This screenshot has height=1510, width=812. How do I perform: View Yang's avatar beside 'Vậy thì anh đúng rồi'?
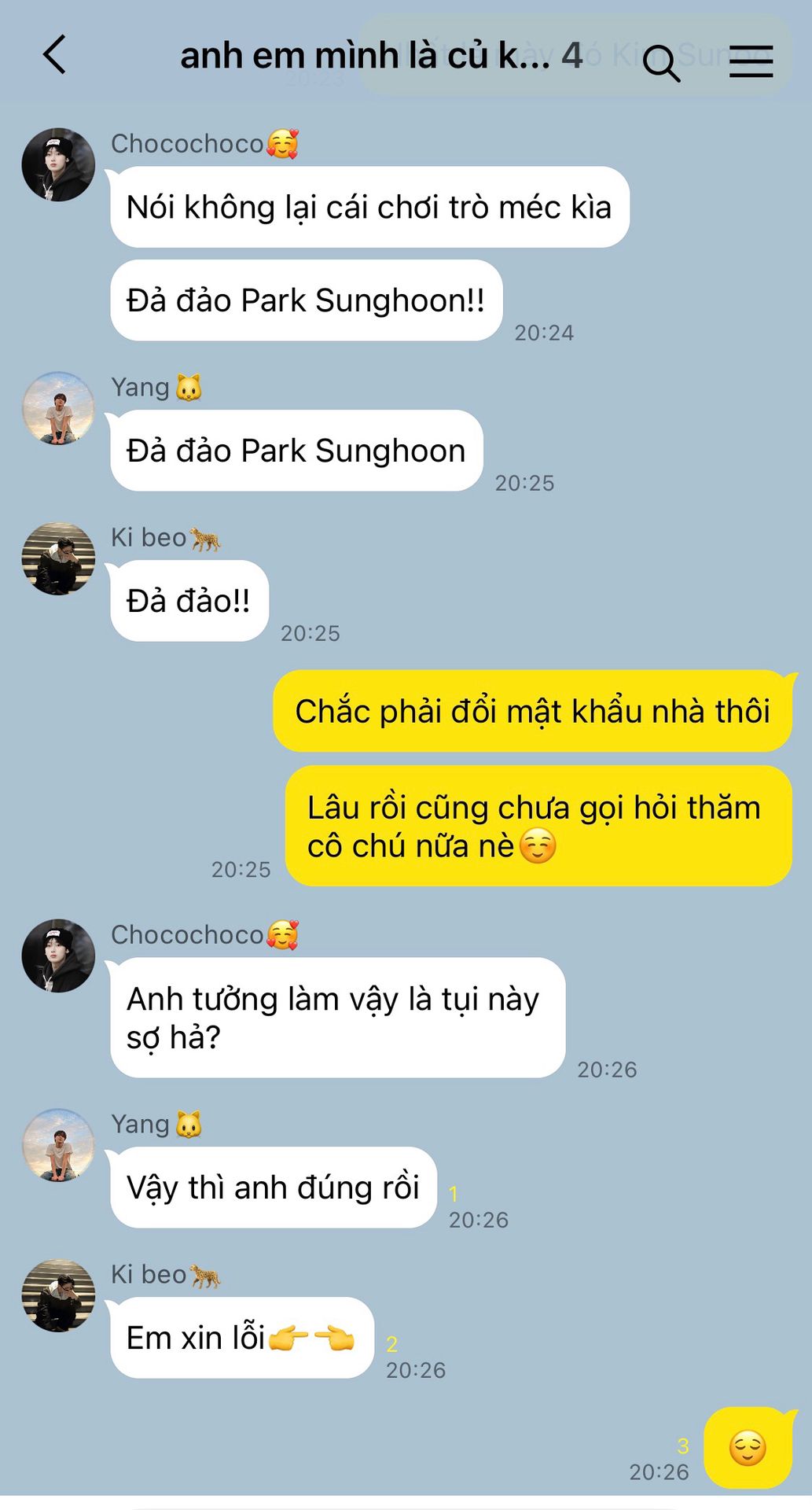pos(58,1145)
